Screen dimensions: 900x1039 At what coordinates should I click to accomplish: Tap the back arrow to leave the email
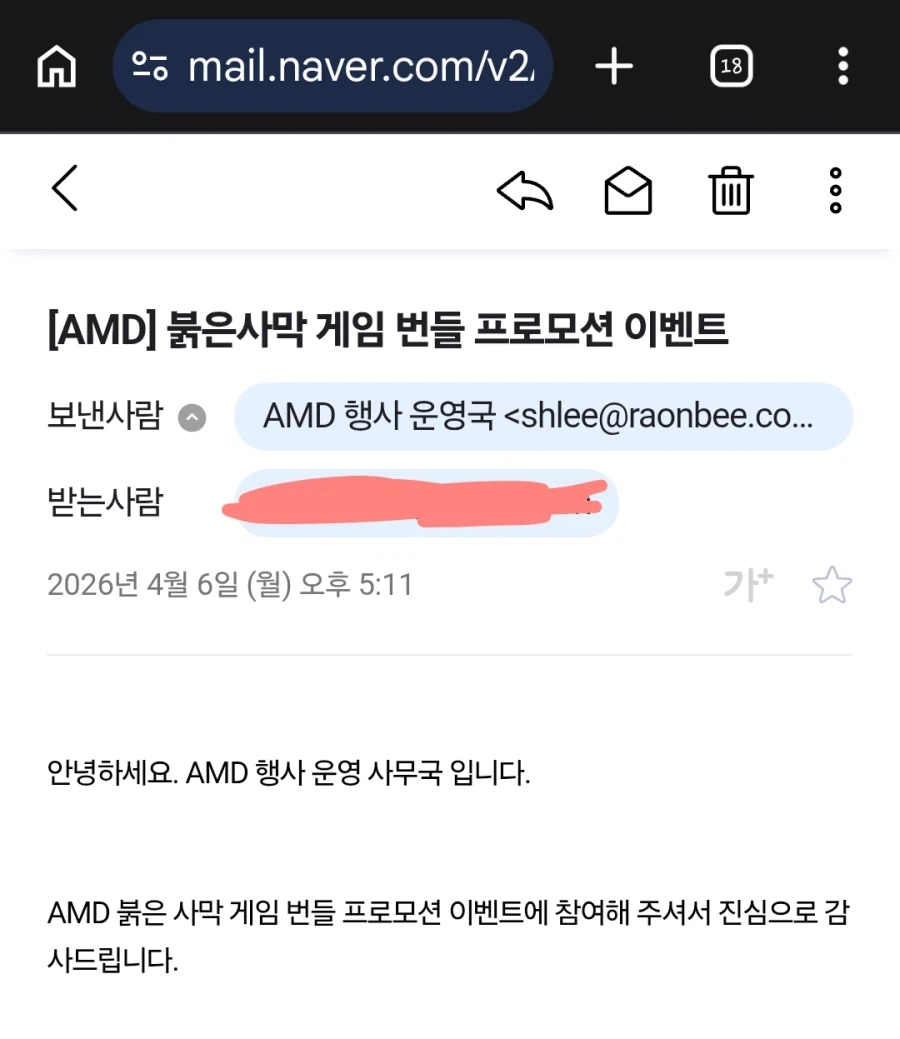click(x=64, y=190)
